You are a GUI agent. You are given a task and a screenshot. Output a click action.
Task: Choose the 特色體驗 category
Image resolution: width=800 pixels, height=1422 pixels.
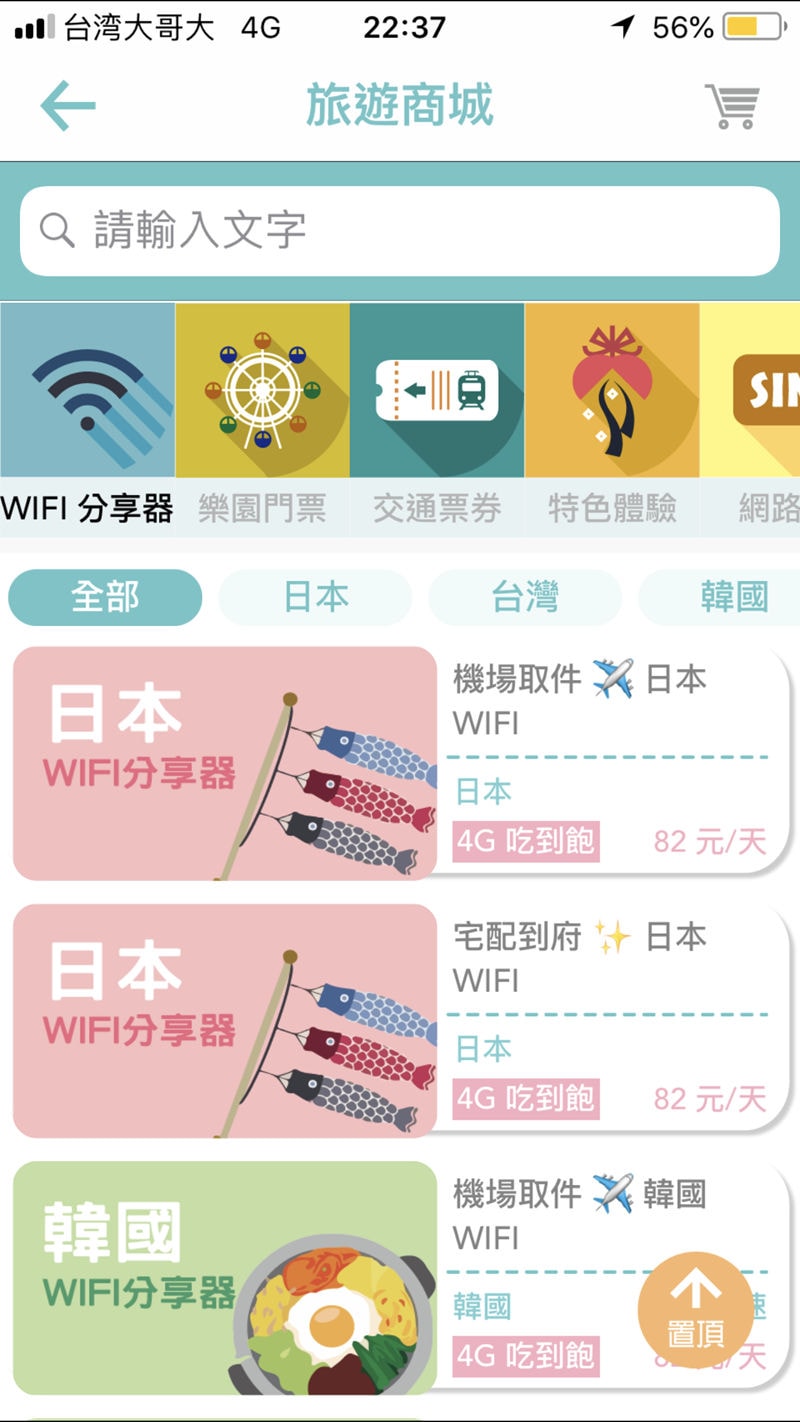click(x=612, y=418)
